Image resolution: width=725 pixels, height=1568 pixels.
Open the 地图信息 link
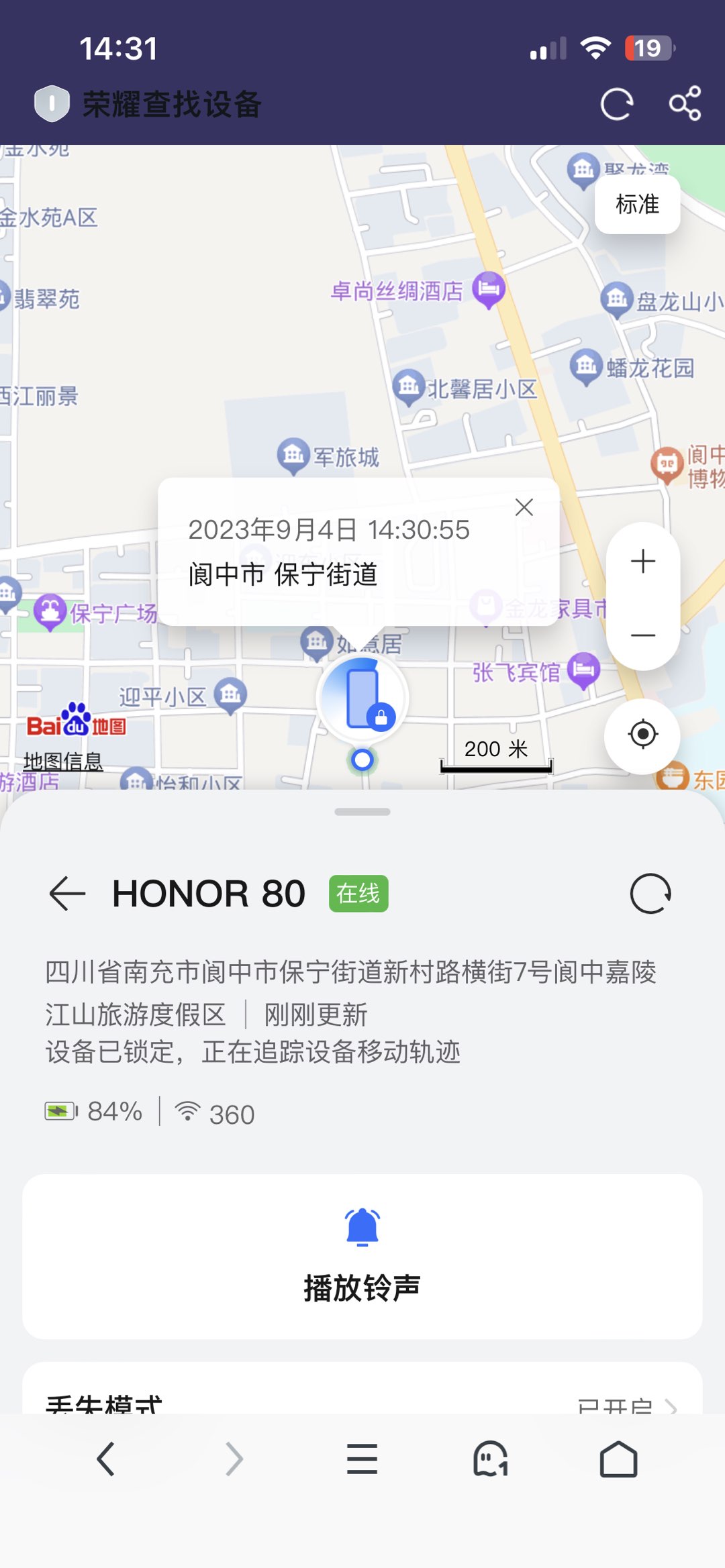(x=63, y=761)
